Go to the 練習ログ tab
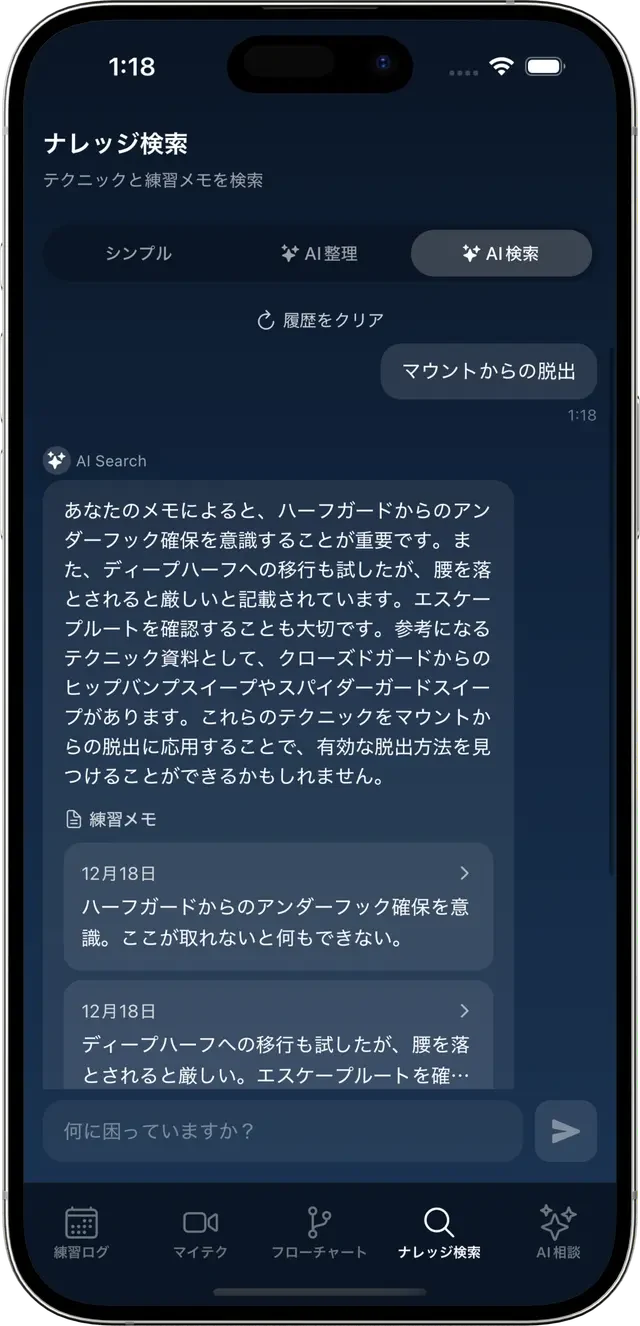Image resolution: width=640 pixels, height=1326 pixels. (81, 1232)
